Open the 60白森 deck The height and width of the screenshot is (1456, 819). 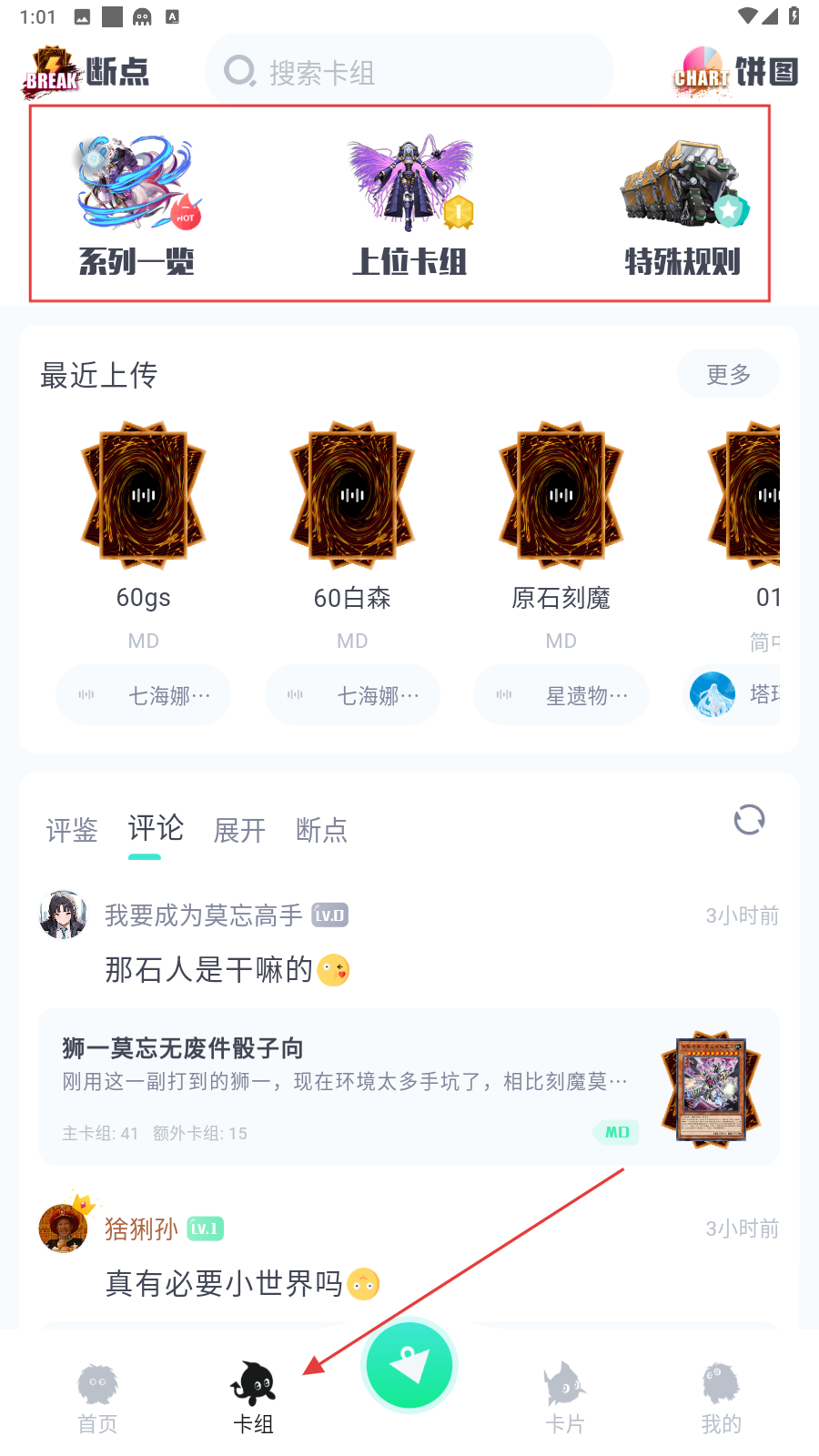(352, 519)
